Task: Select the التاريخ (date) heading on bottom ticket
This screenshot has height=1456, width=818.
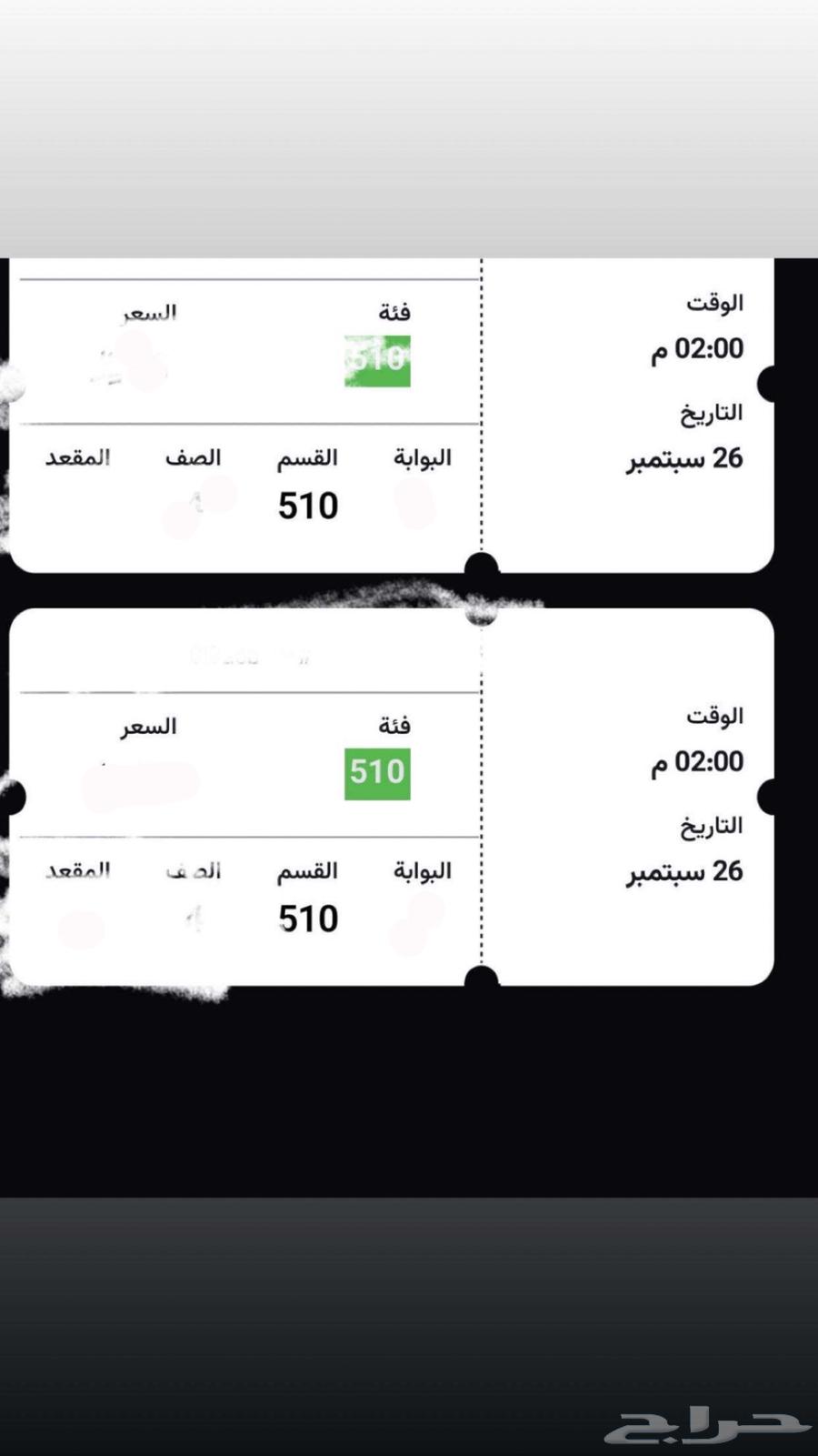Action: [x=718, y=824]
